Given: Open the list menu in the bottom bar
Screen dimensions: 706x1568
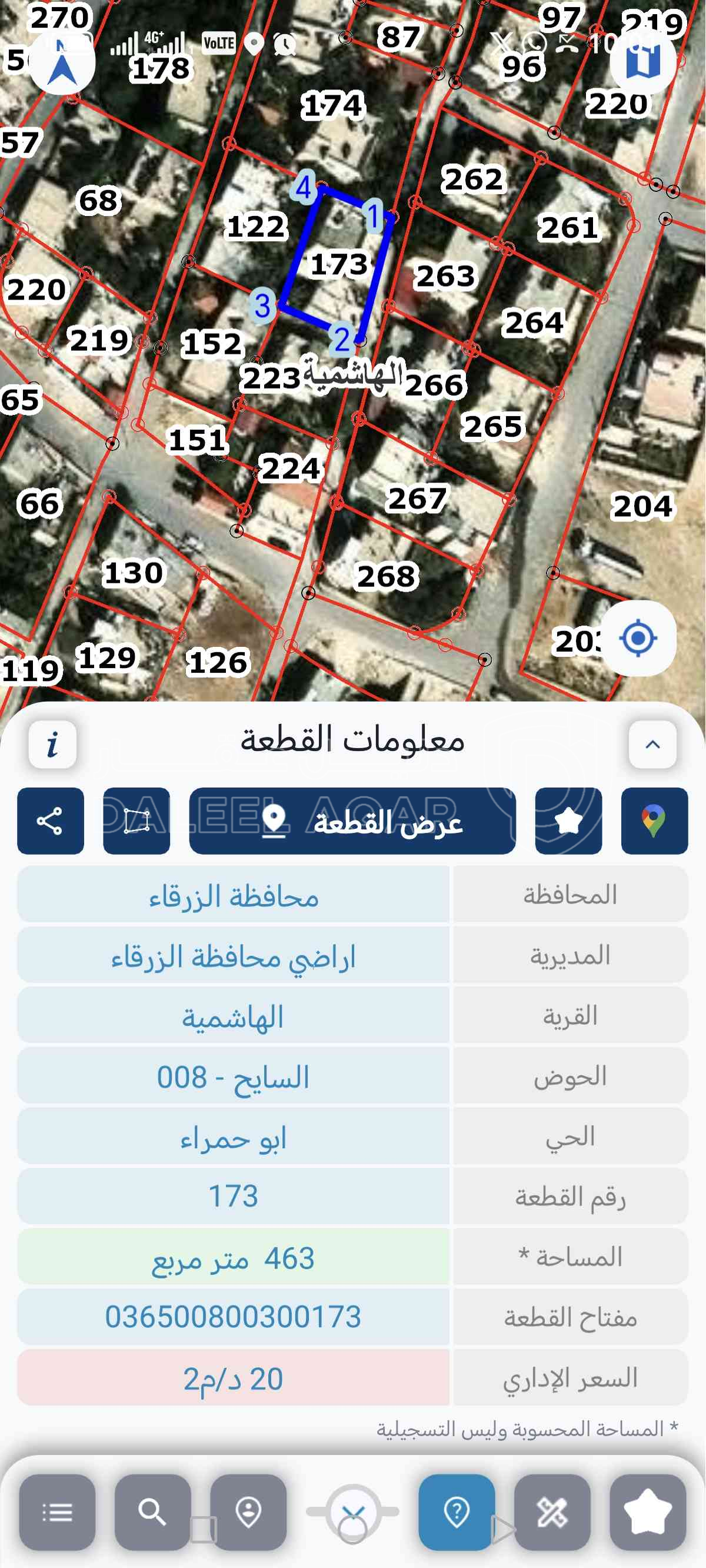Looking at the screenshot, I should pos(57,1512).
